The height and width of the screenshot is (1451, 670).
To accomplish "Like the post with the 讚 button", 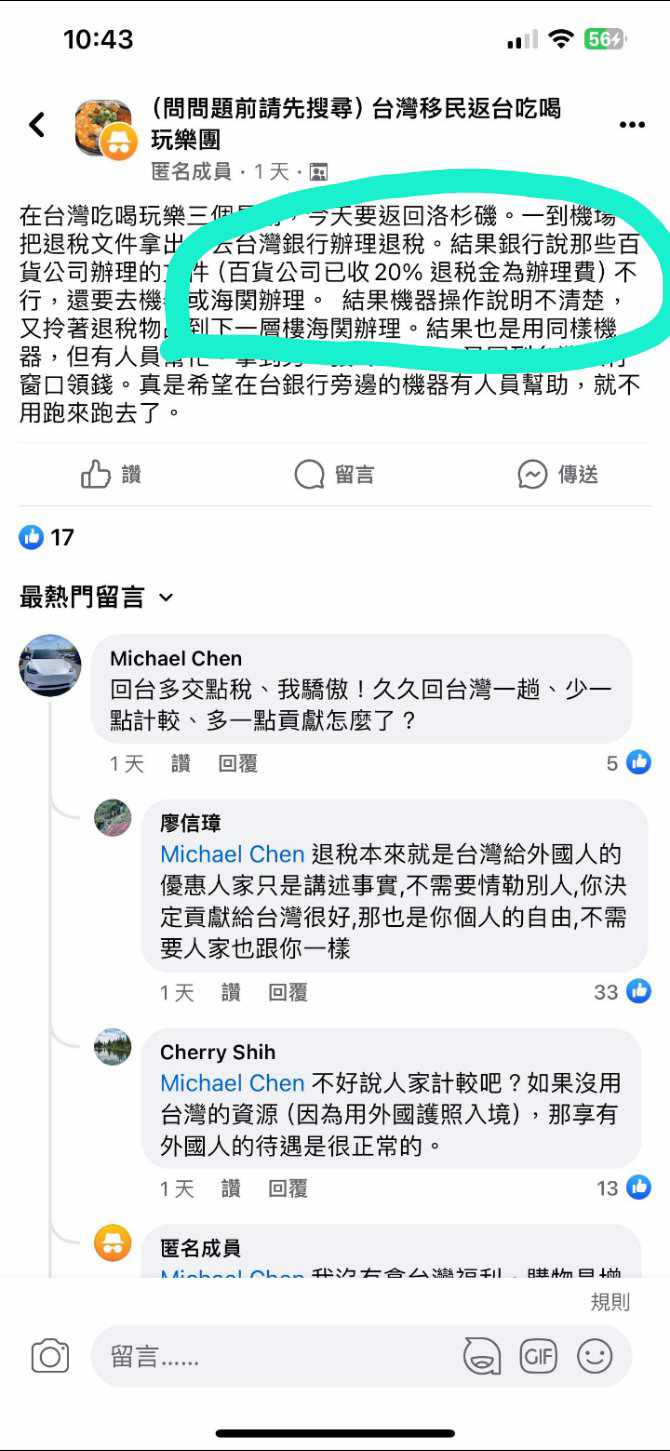I will coord(111,474).
